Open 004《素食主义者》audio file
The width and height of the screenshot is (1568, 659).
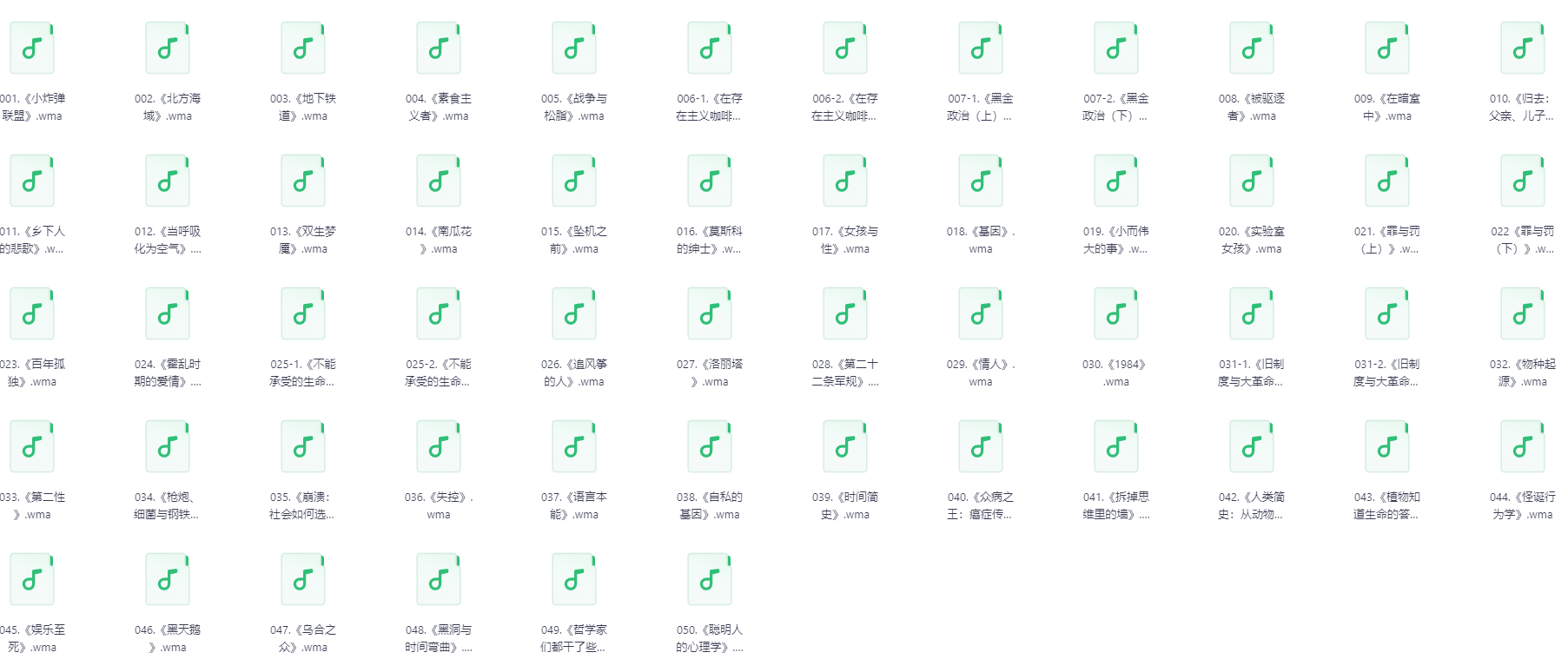tap(439, 49)
